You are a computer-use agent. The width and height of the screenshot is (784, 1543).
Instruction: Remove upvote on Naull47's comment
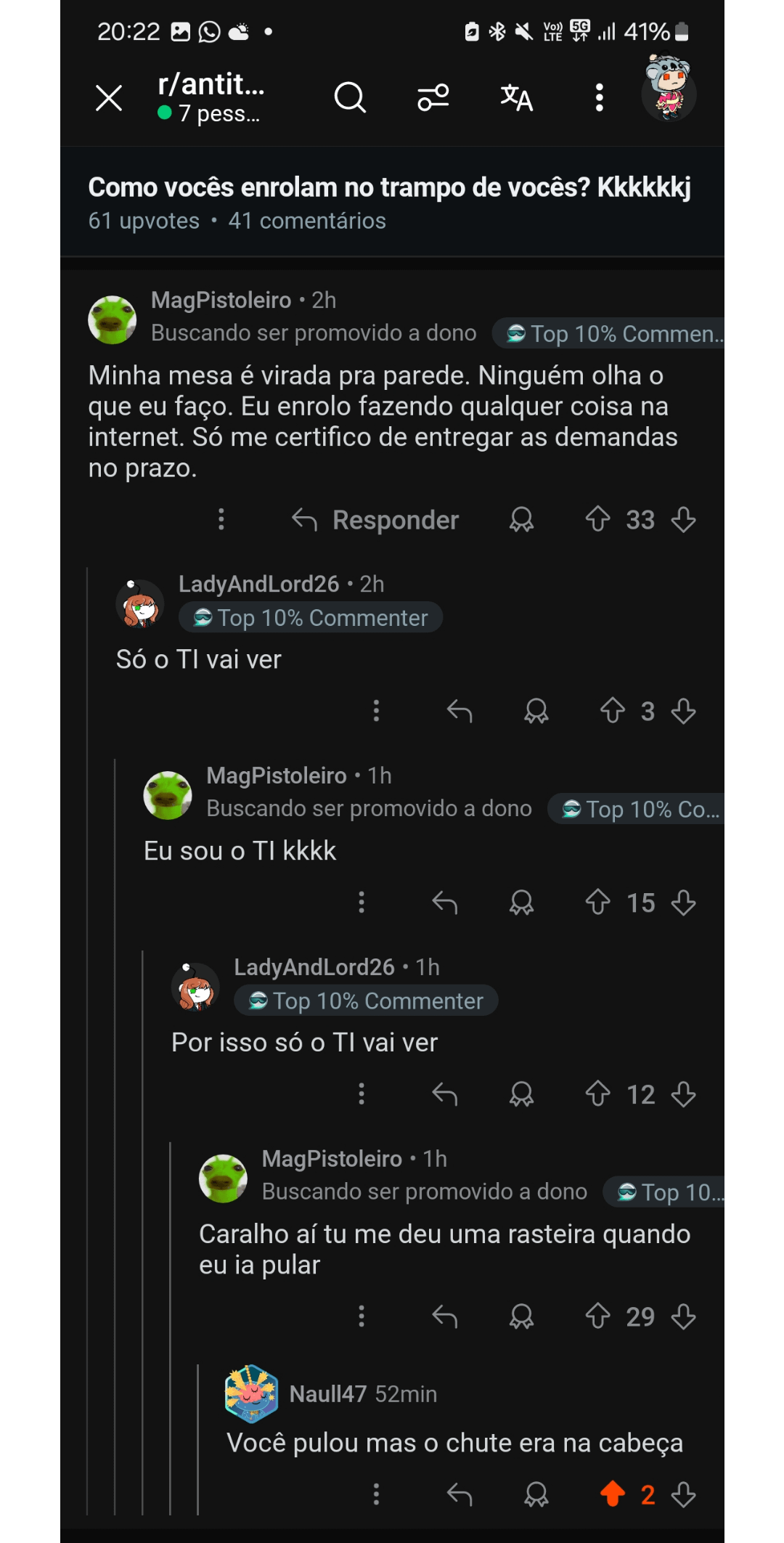coord(613,1494)
